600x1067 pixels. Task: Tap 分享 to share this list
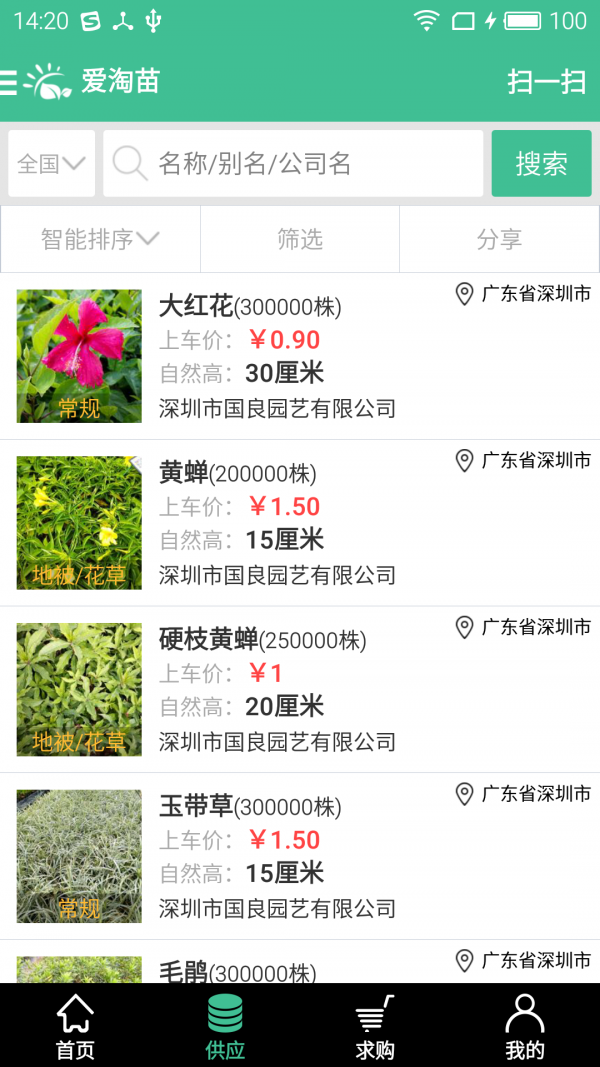[x=499, y=239]
